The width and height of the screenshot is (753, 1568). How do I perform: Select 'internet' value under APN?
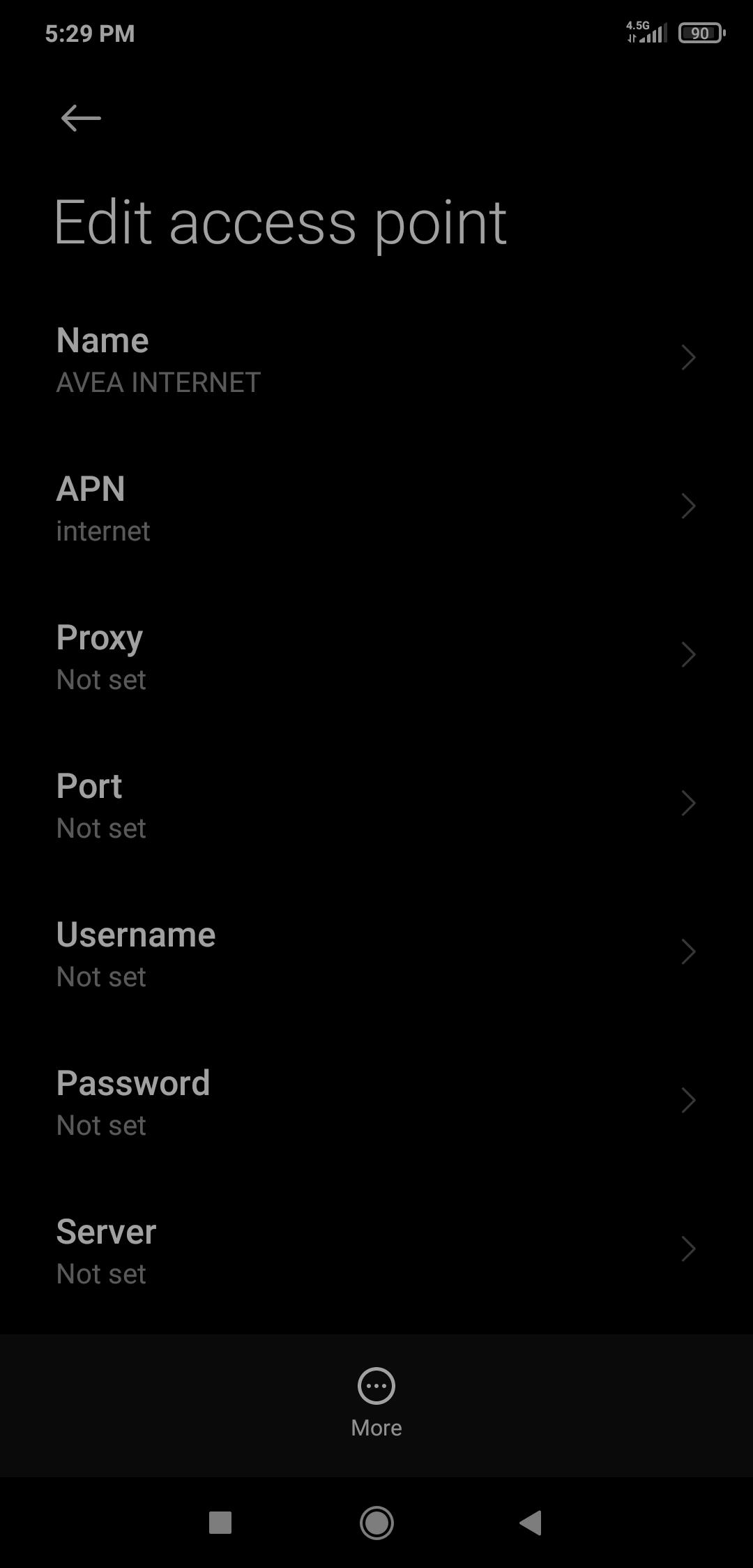102,530
